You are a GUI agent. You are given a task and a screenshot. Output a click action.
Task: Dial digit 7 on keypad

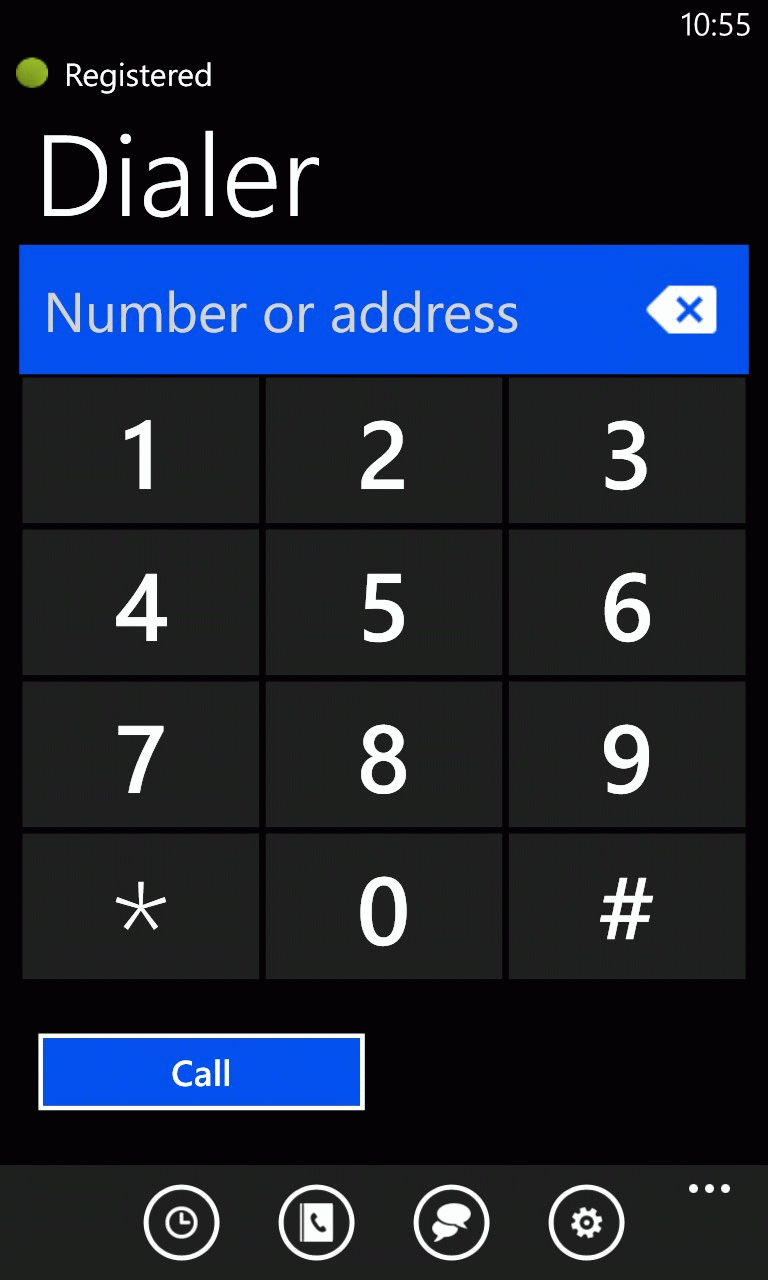pos(141,755)
